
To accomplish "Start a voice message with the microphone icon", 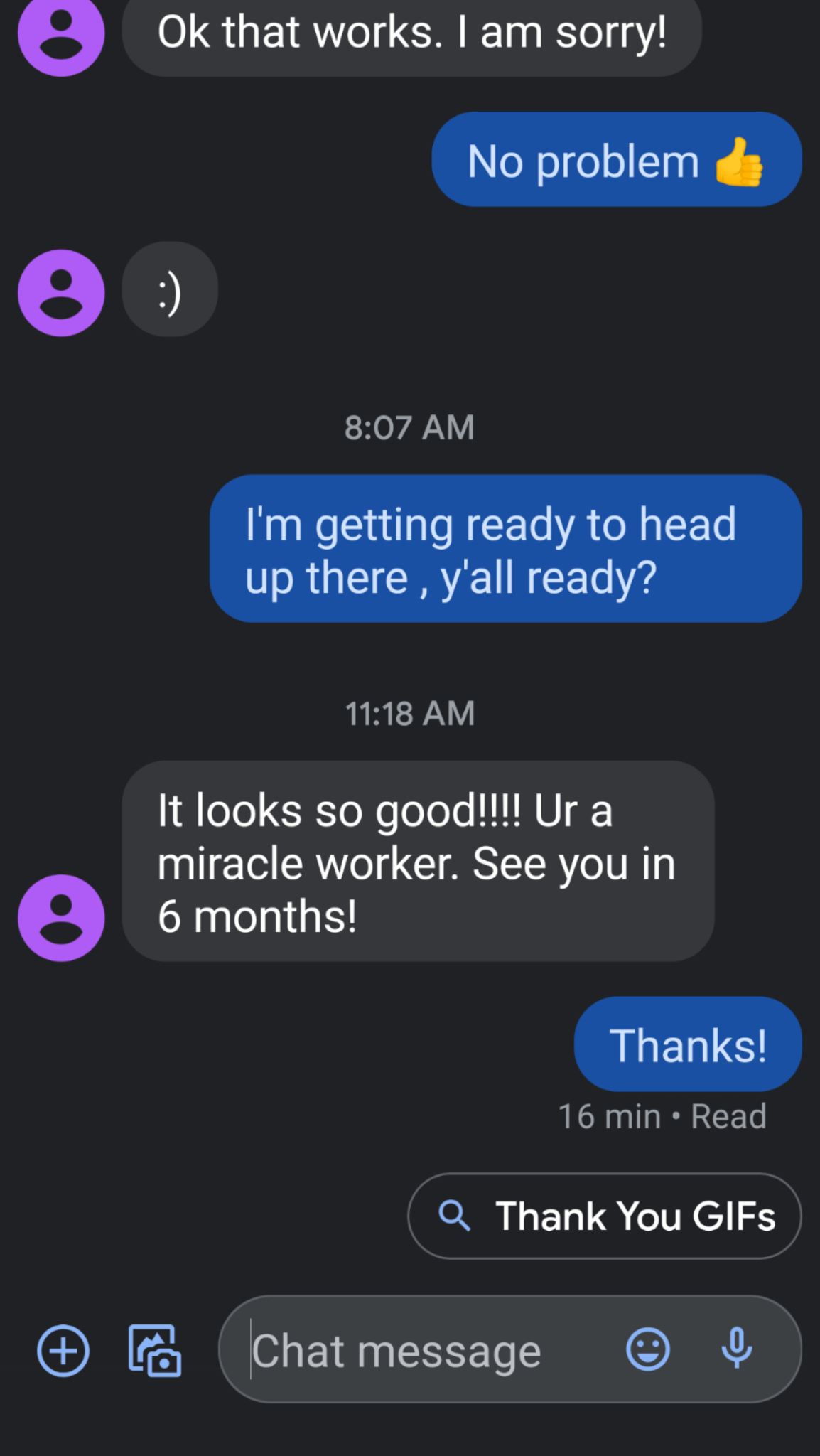I will (738, 1349).
